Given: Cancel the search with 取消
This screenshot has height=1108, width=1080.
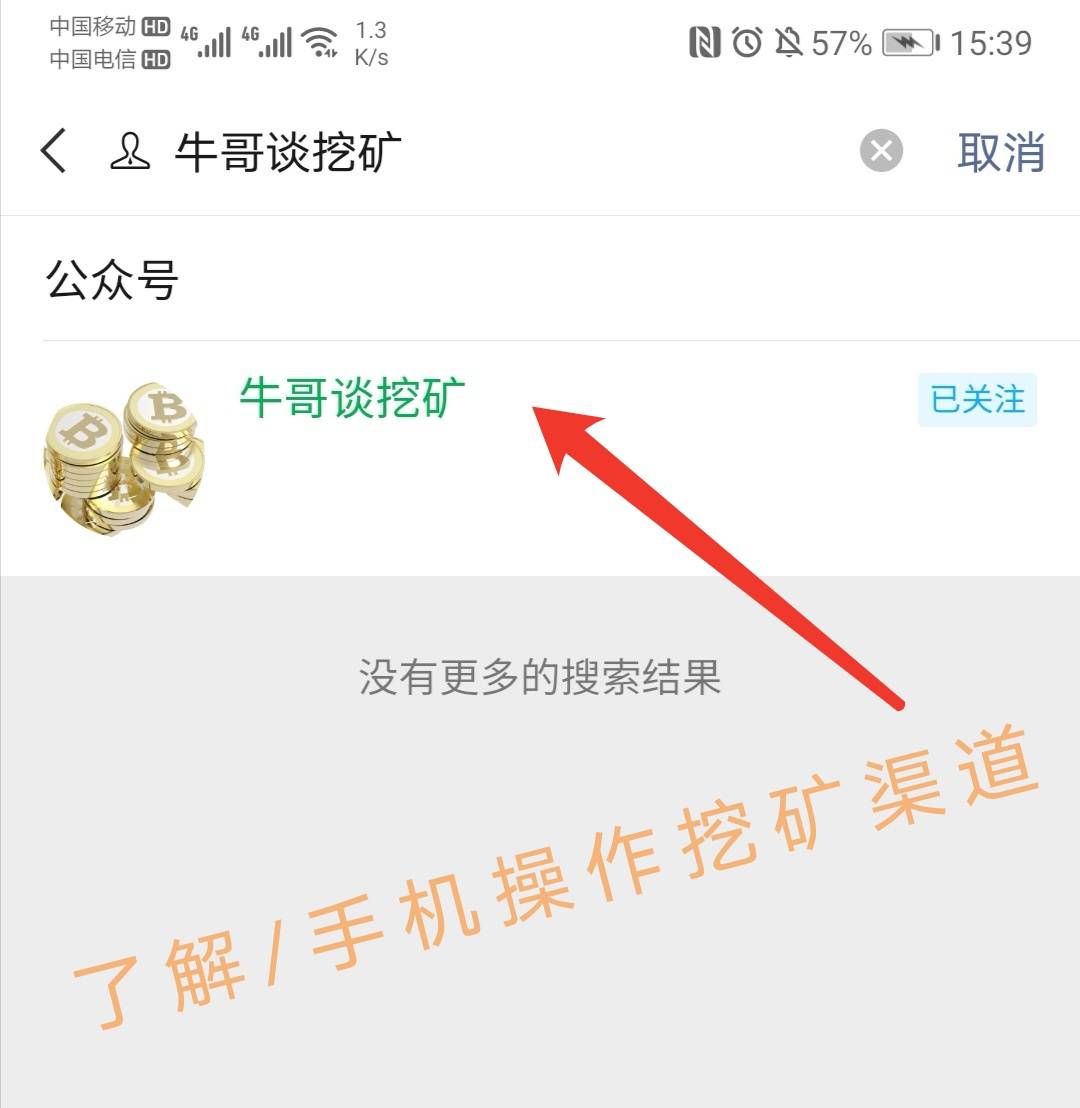Looking at the screenshot, I should (x=1000, y=152).
